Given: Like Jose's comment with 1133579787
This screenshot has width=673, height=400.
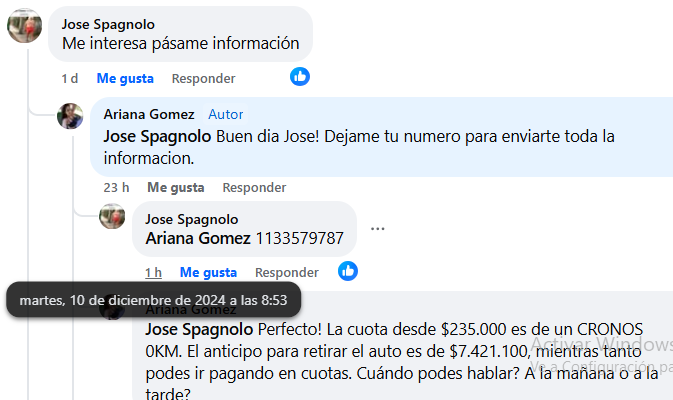Looking at the screenshot, I should coord(208,272).
